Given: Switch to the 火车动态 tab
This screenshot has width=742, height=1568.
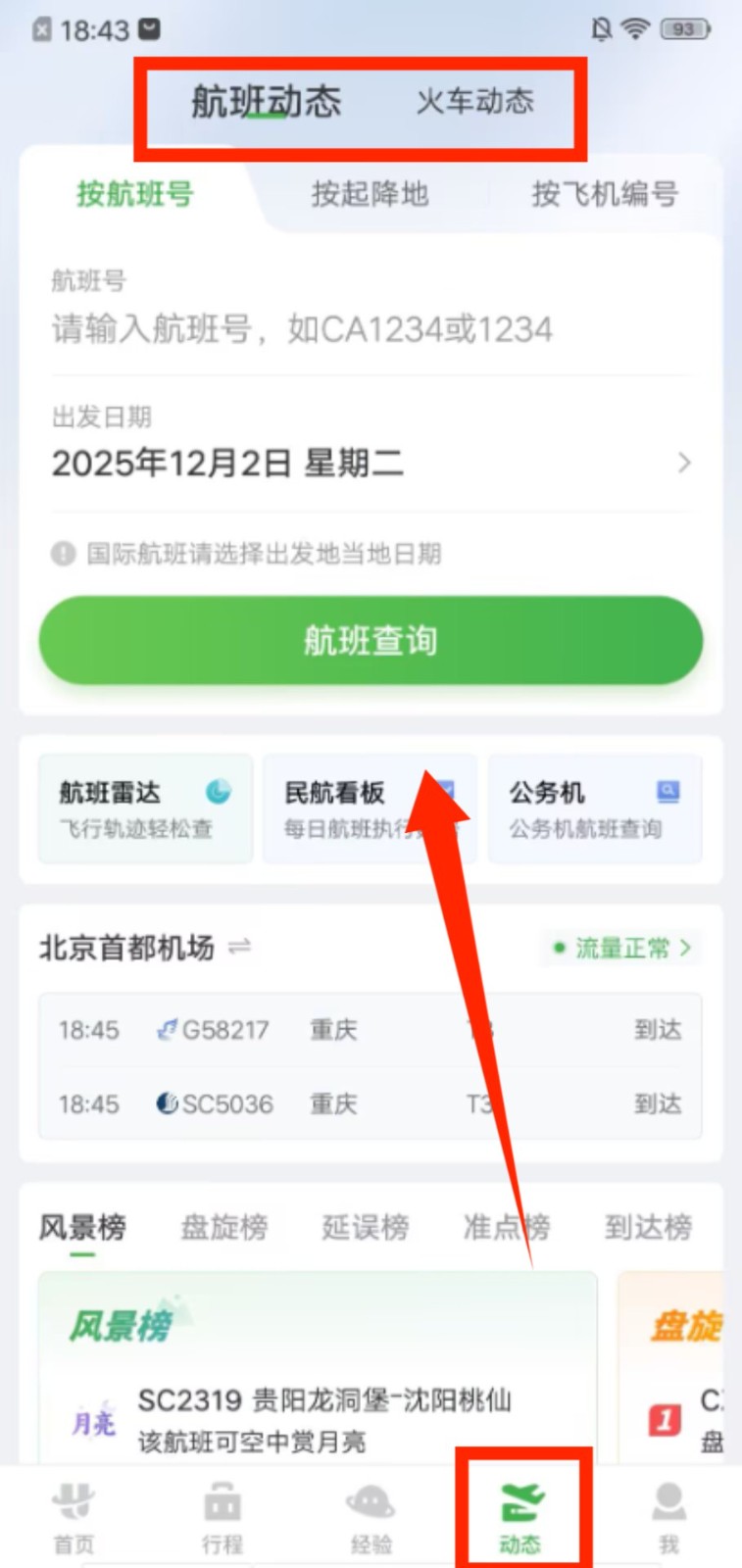Looking at the screenshot, I should (475, 102).
